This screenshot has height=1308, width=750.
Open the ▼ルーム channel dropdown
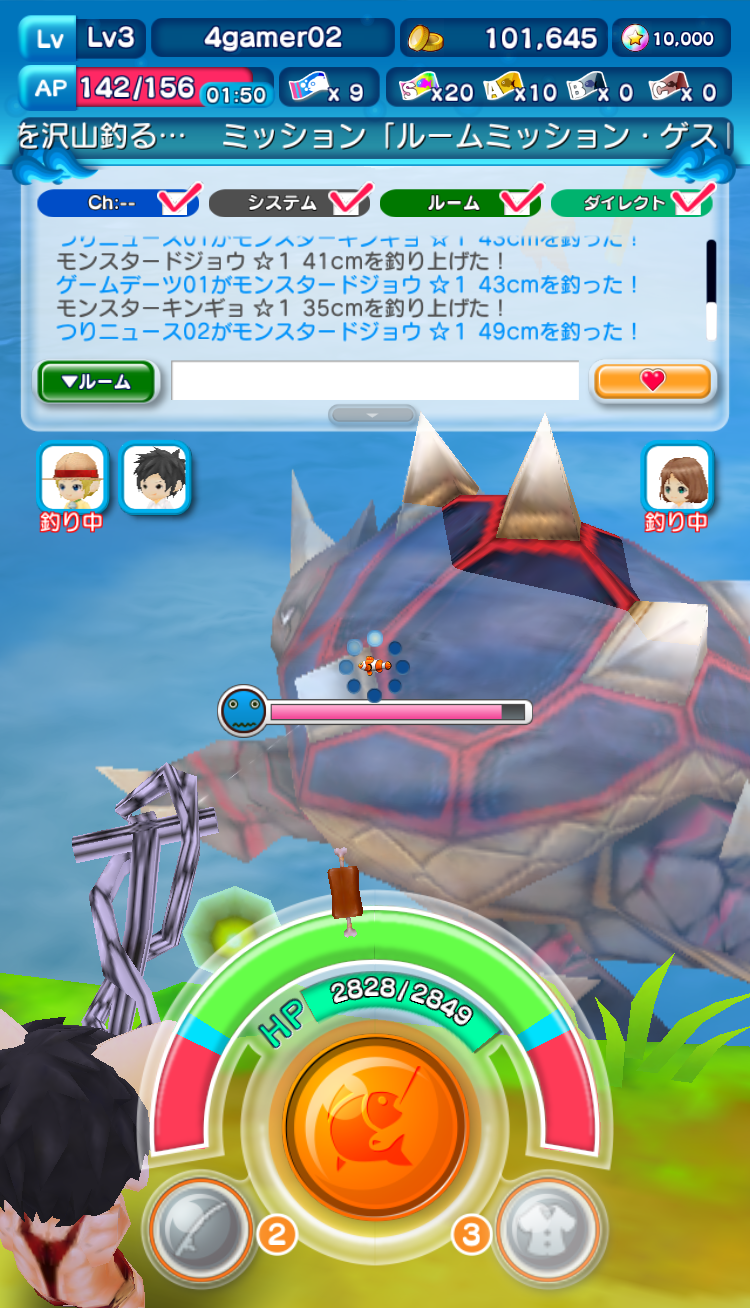click(97, 381)
